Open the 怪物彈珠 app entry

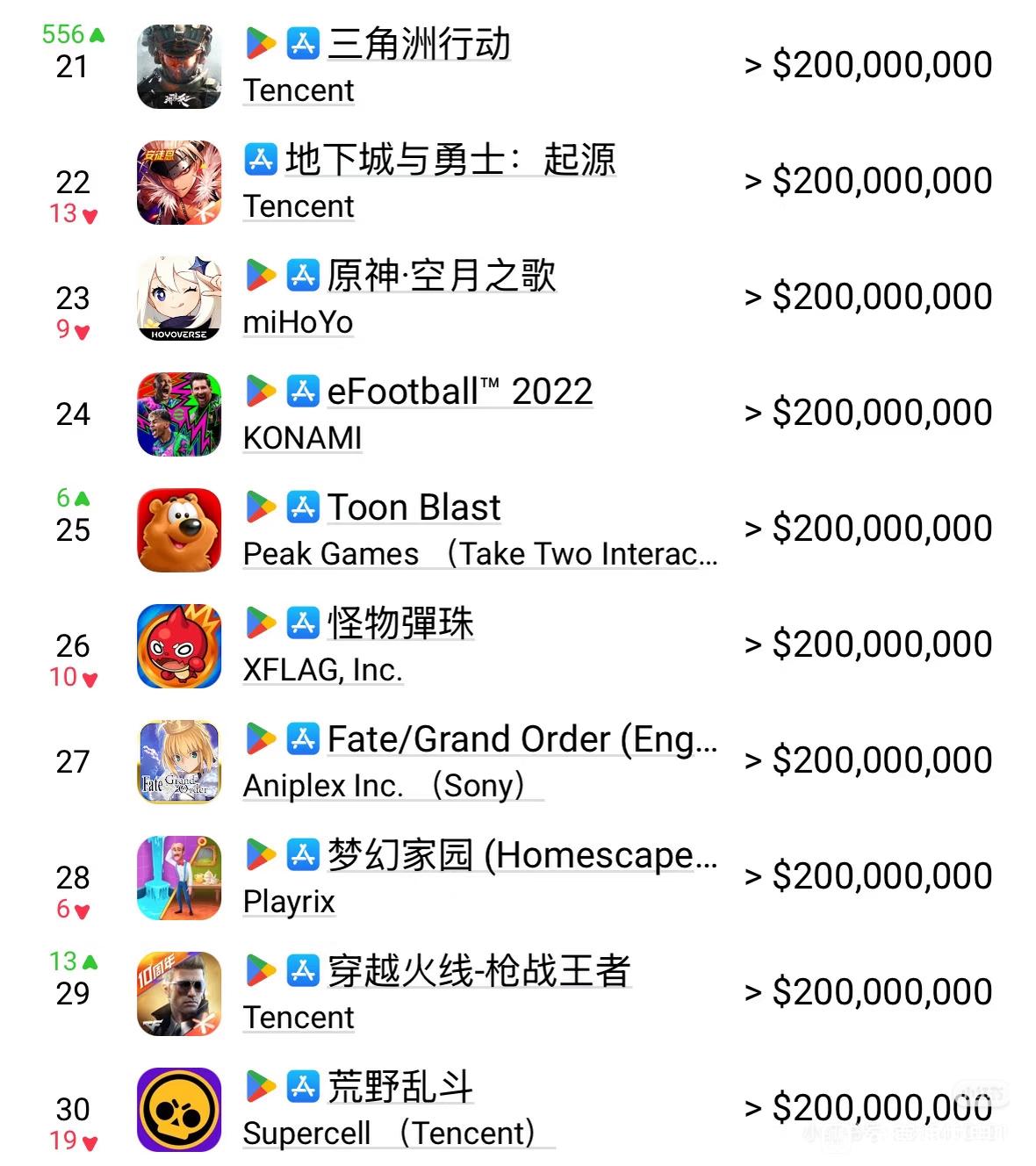(400, 623)
